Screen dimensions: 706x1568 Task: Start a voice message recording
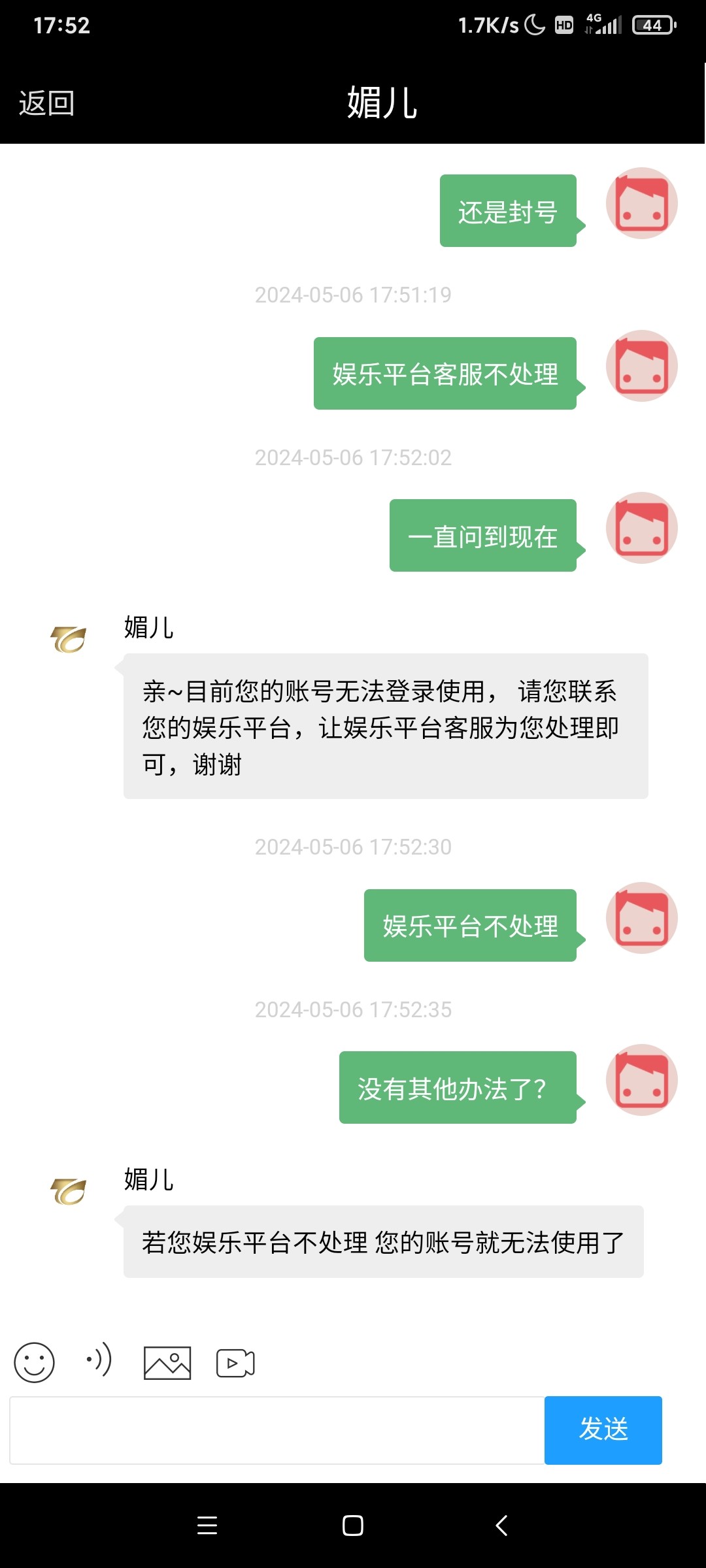[x=99, y=1361]
